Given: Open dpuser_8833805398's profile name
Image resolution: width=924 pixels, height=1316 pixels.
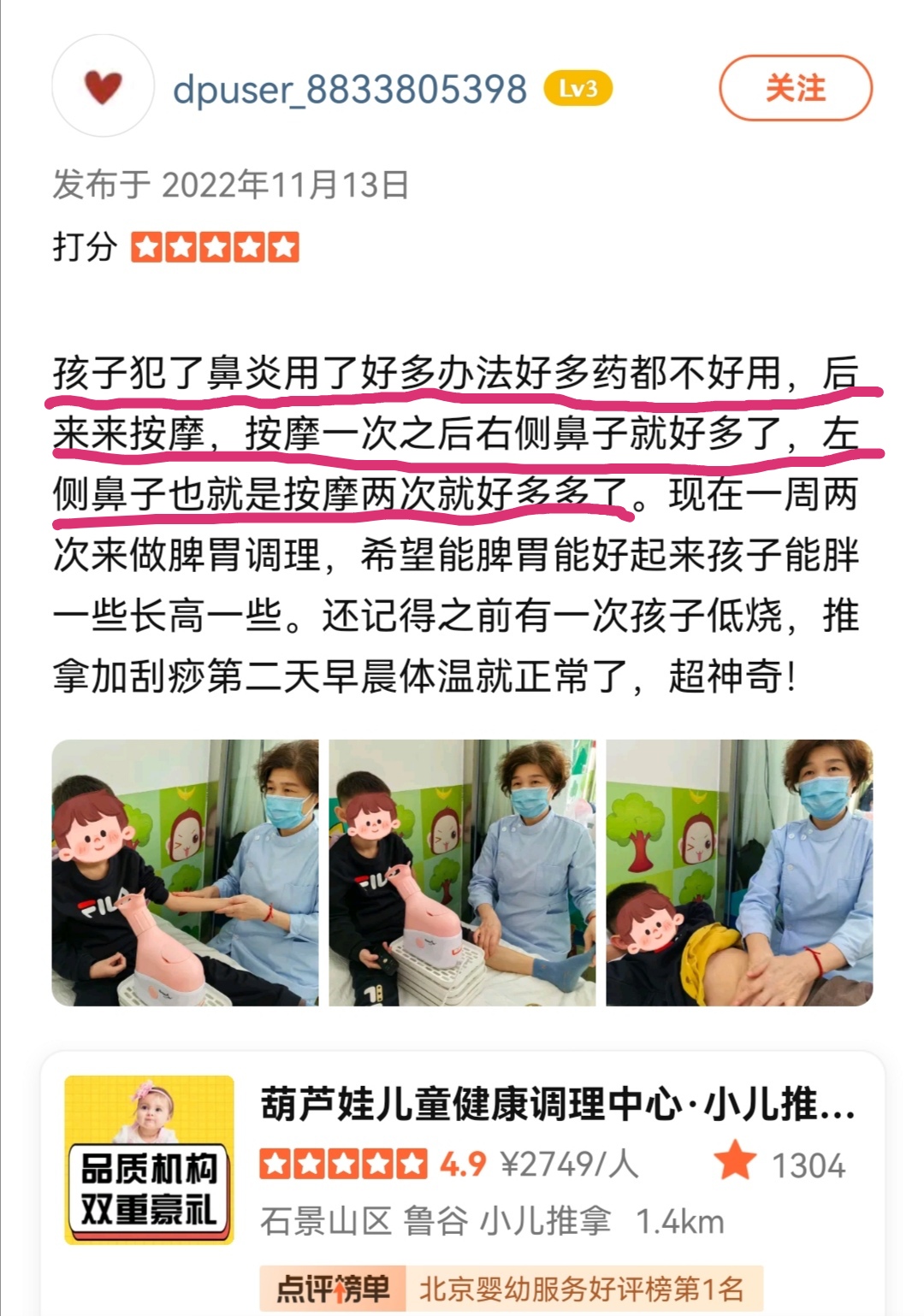Looking at the screenshot, I should pos(349,90).
